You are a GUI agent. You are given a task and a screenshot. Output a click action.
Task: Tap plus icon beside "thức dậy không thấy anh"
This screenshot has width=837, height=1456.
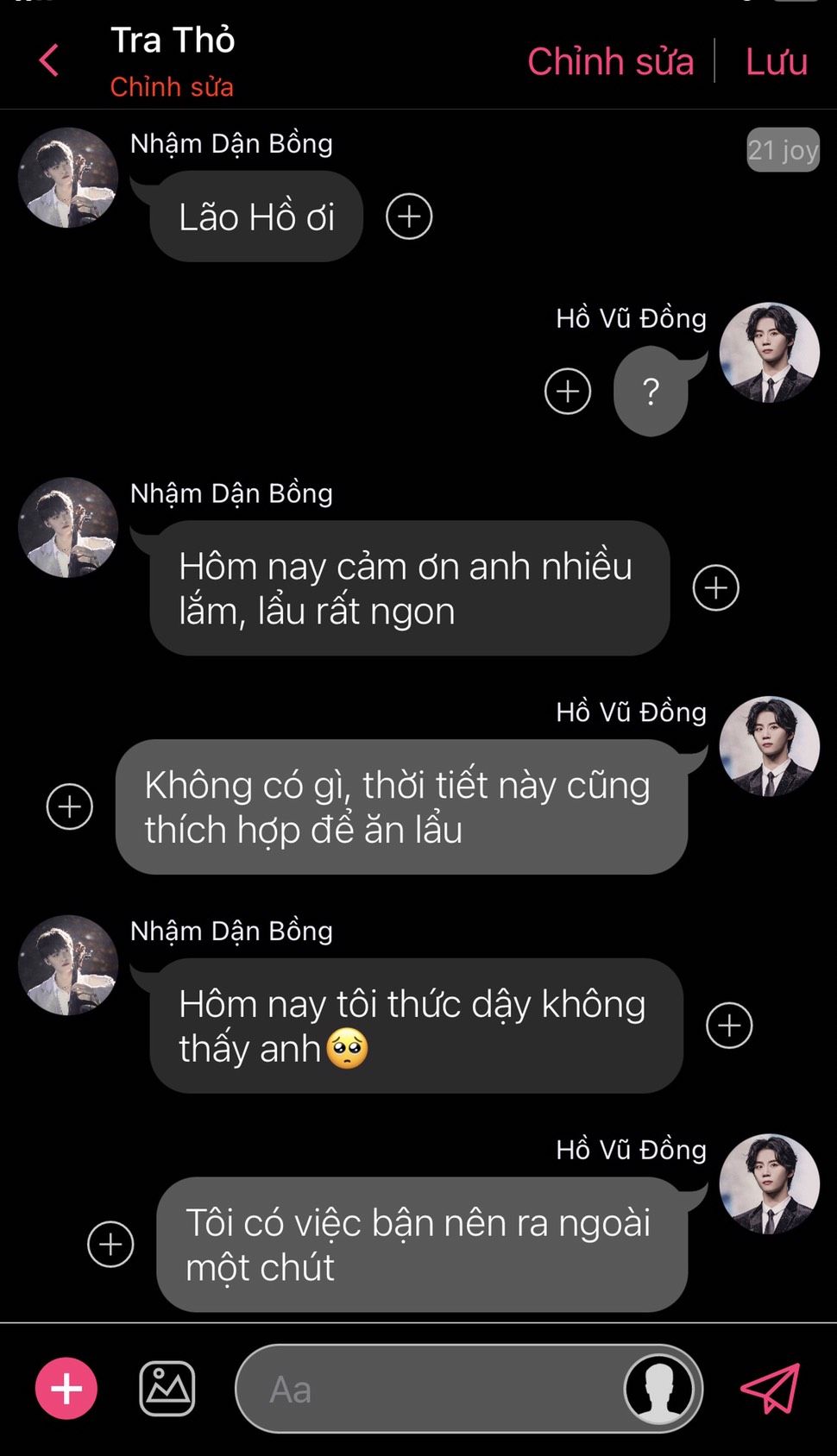[x=729, y=1026]
